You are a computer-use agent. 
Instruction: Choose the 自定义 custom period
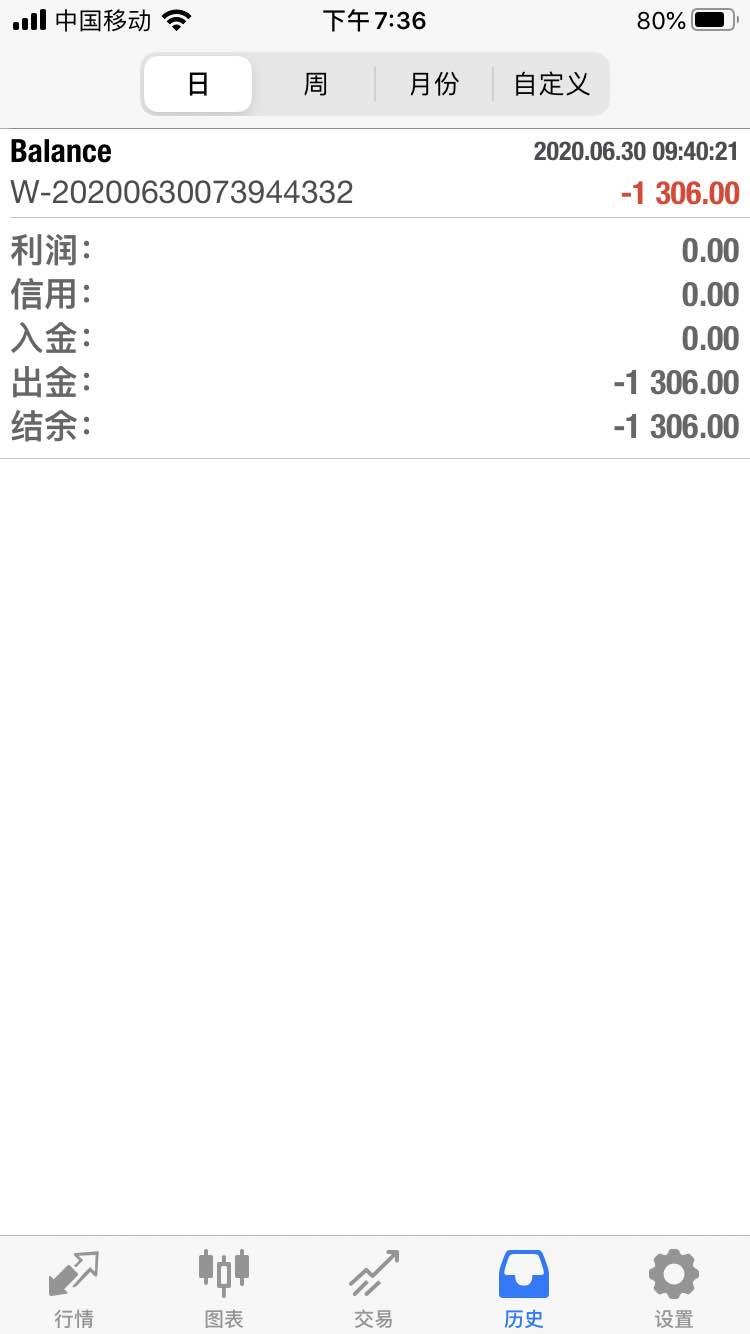click(551, 84)
